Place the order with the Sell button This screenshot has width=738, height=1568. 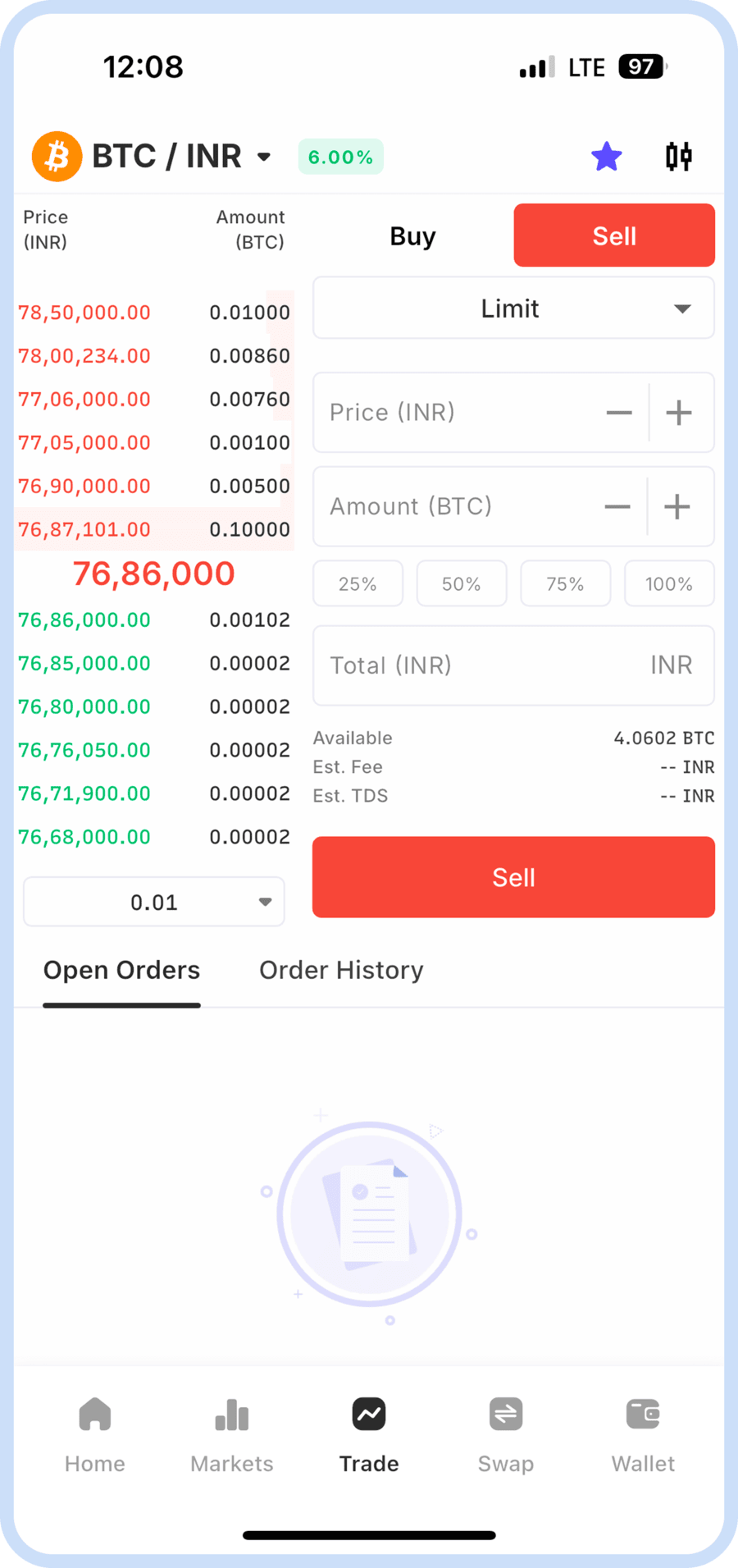point(513,877)
